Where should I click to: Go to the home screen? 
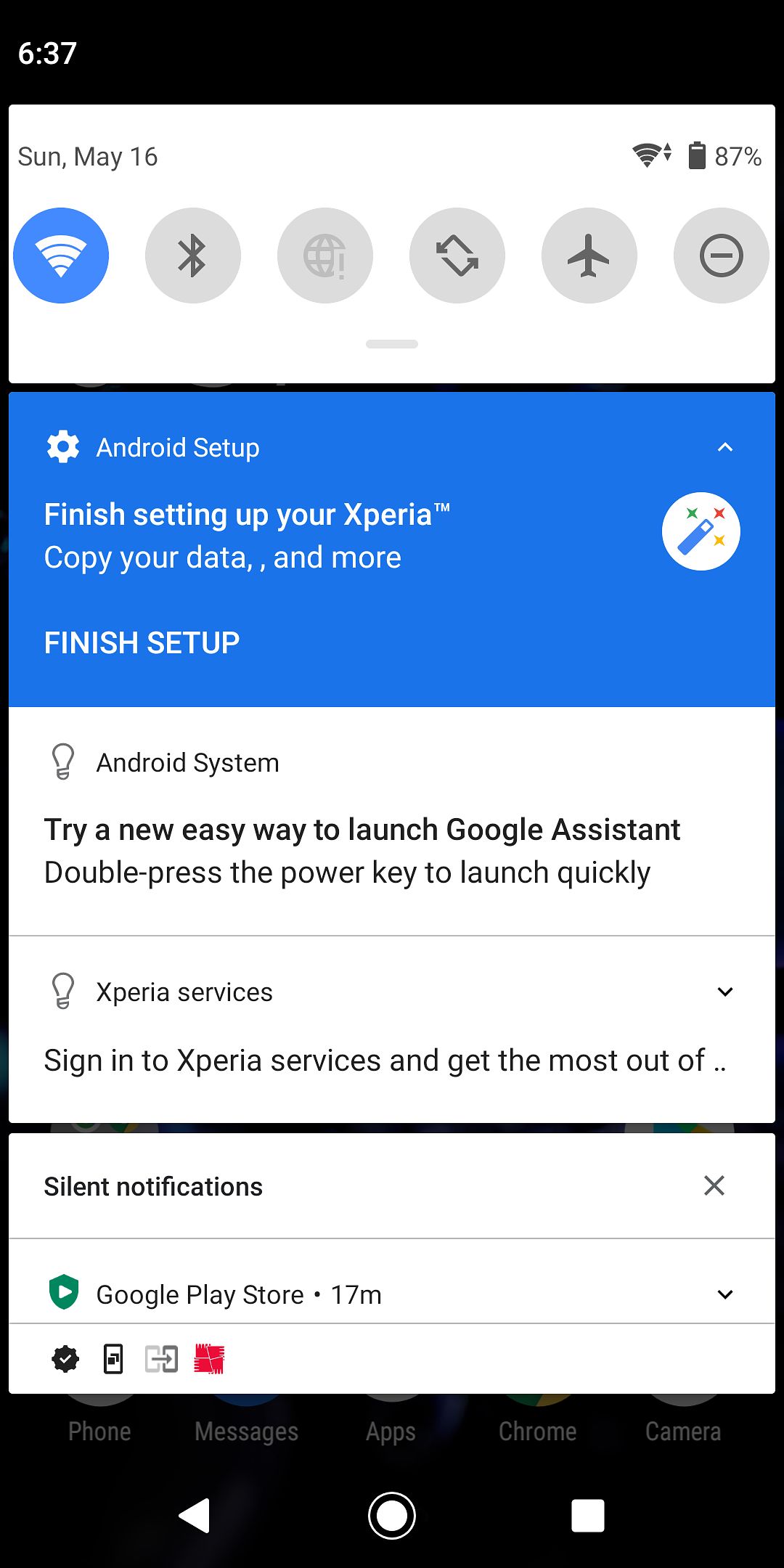pos(392,1516)
